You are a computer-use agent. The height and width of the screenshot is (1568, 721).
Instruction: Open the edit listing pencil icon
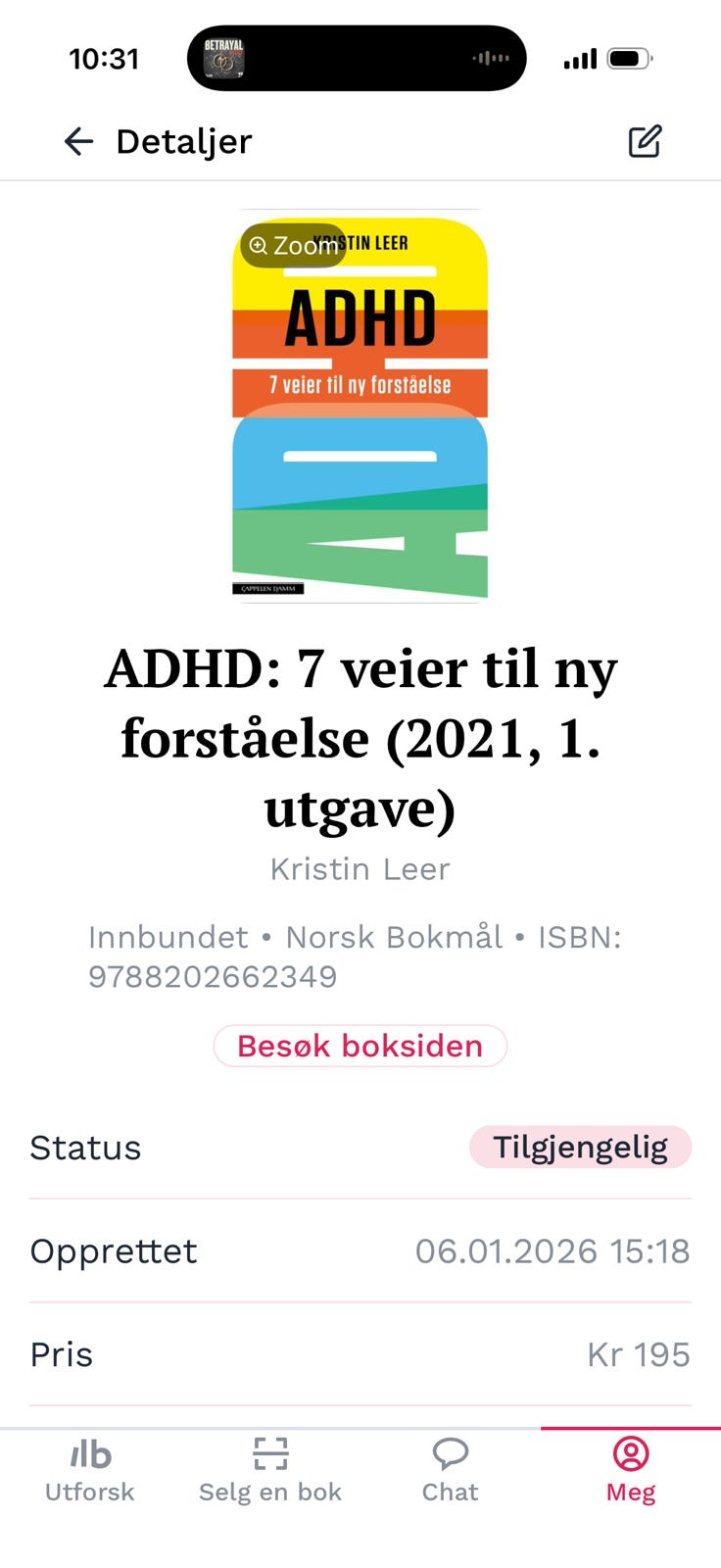[x=644, y=141]
